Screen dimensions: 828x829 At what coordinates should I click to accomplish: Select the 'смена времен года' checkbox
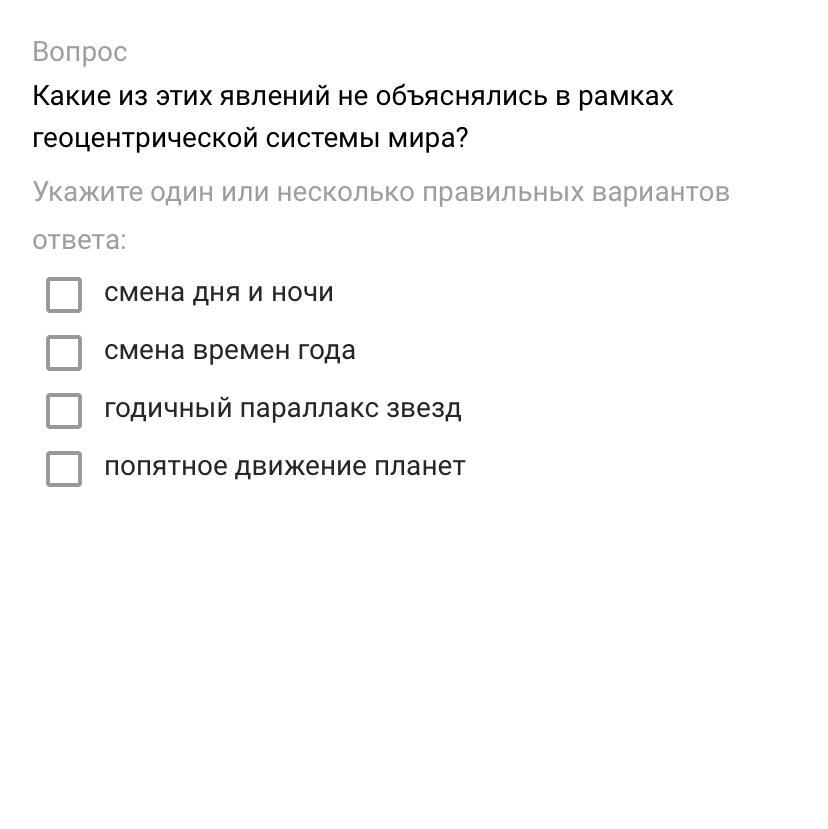tap(64, 353)
